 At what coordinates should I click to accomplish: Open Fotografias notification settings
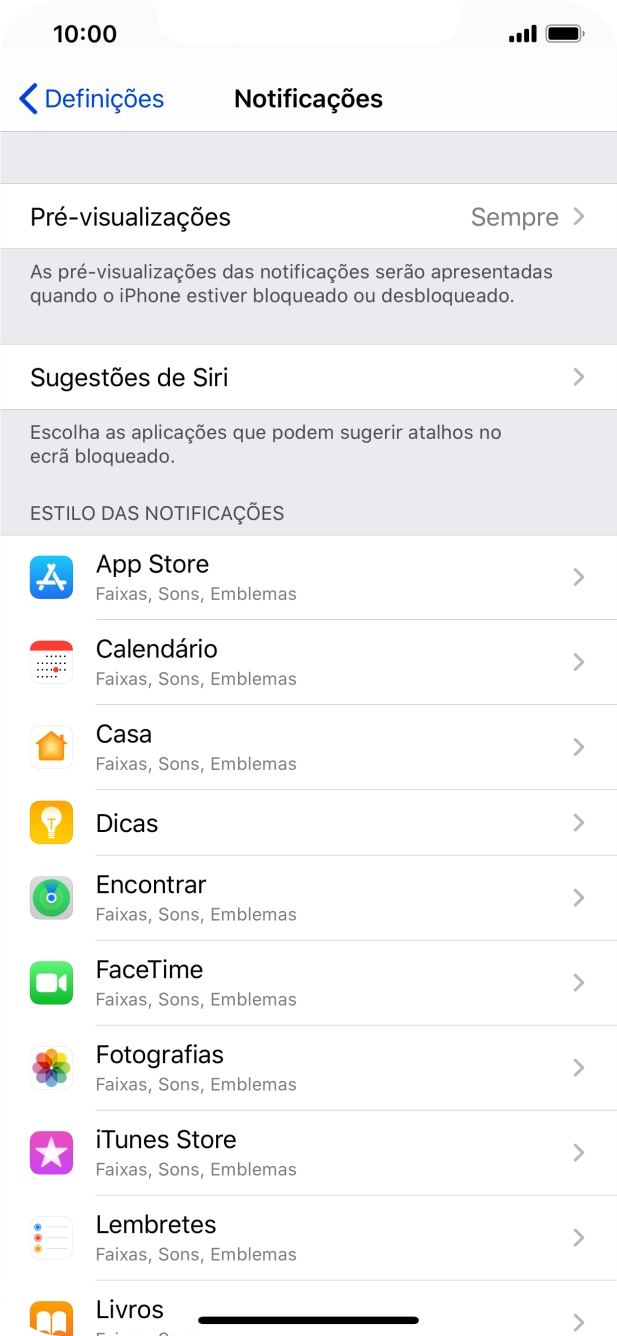pos(308,1068)
